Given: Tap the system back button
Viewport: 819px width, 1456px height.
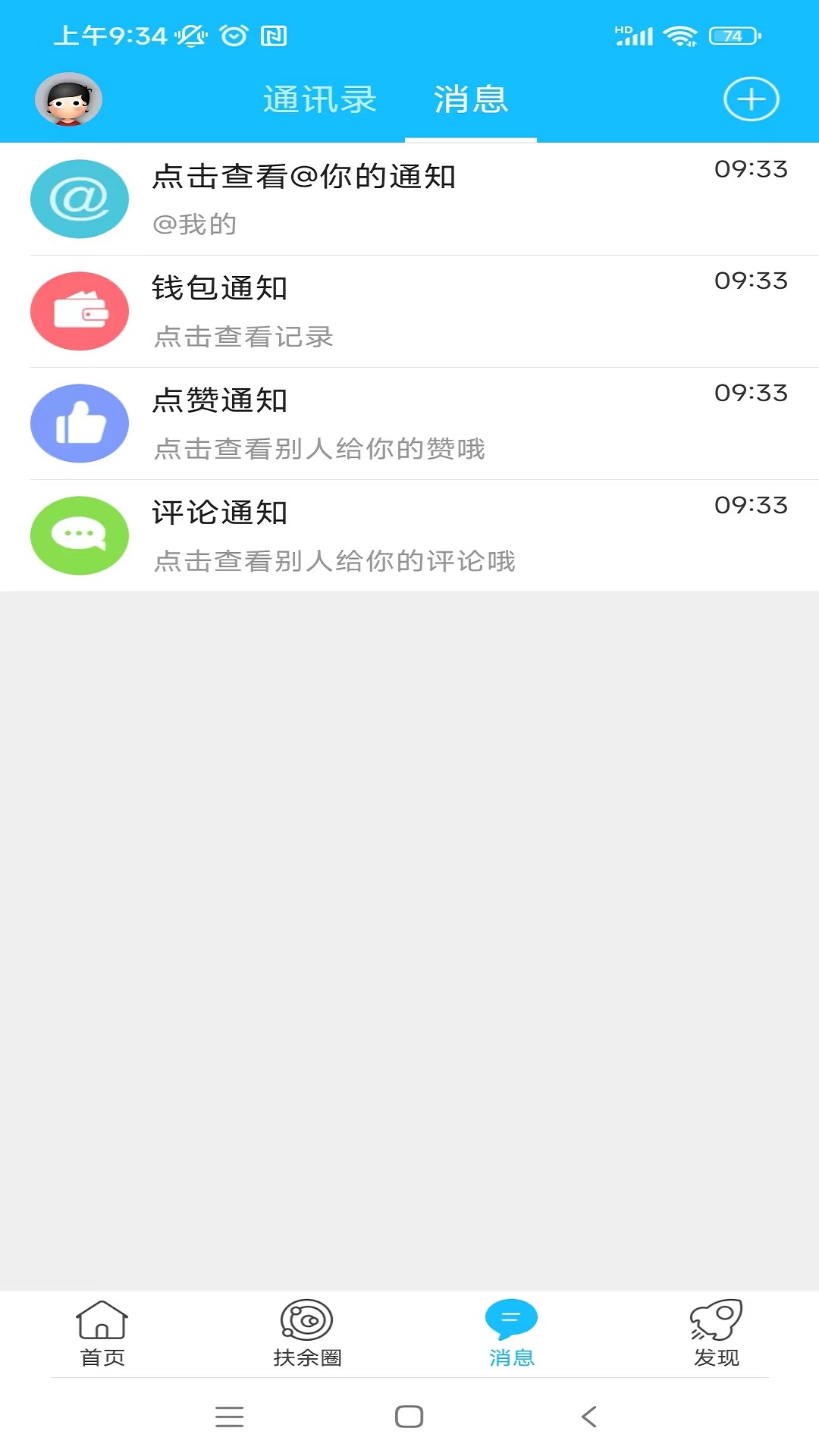Looking at the screenshot, I should (x=589, y=1417).
